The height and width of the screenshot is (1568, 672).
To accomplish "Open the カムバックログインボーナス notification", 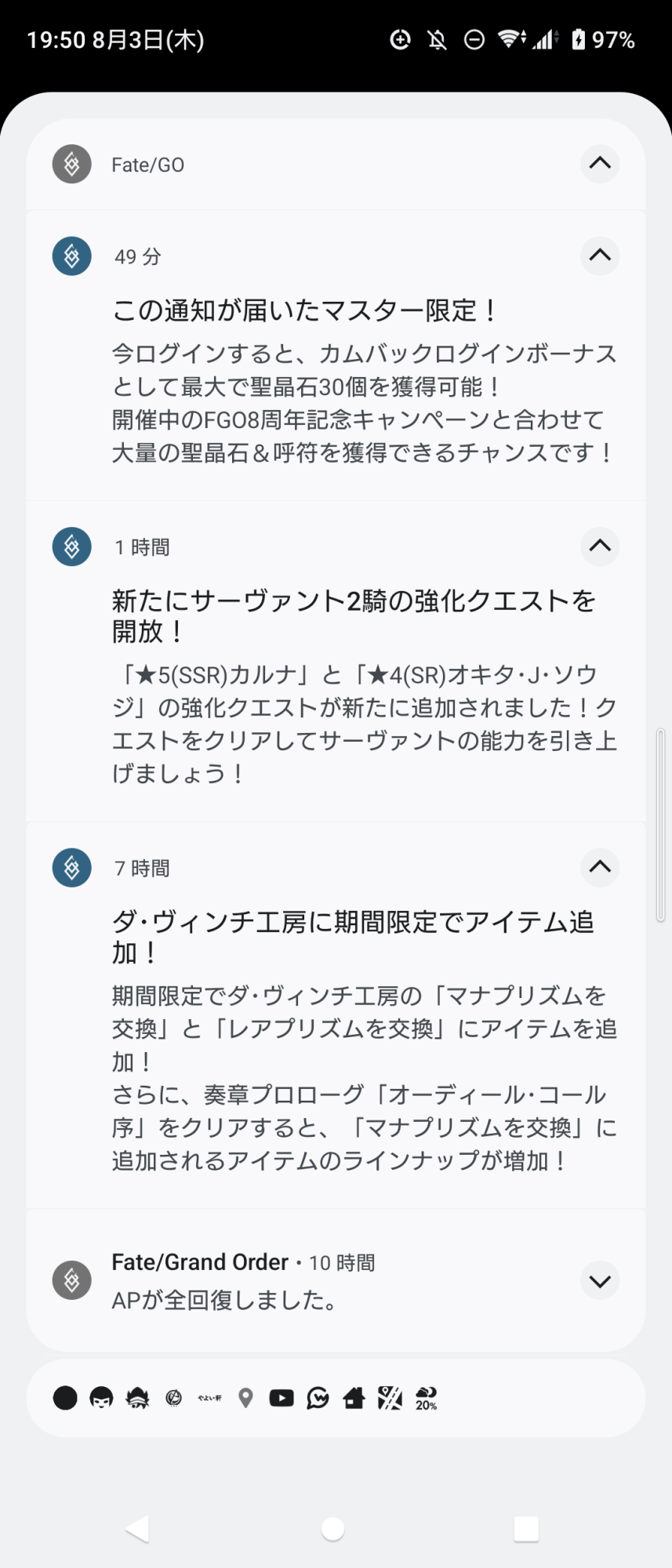I will [x=336, y=356].
